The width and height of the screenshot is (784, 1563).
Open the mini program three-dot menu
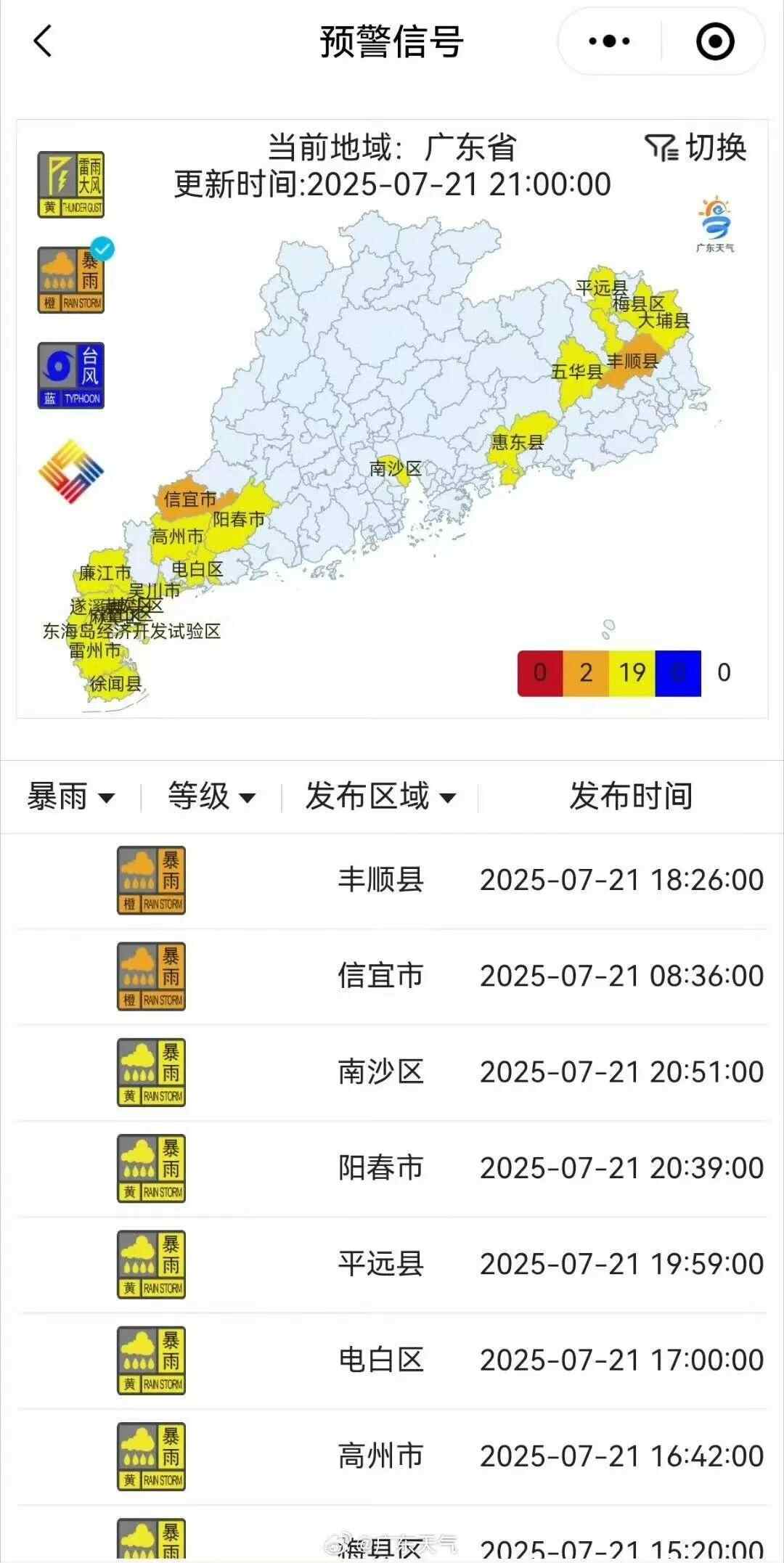[609, 41]
